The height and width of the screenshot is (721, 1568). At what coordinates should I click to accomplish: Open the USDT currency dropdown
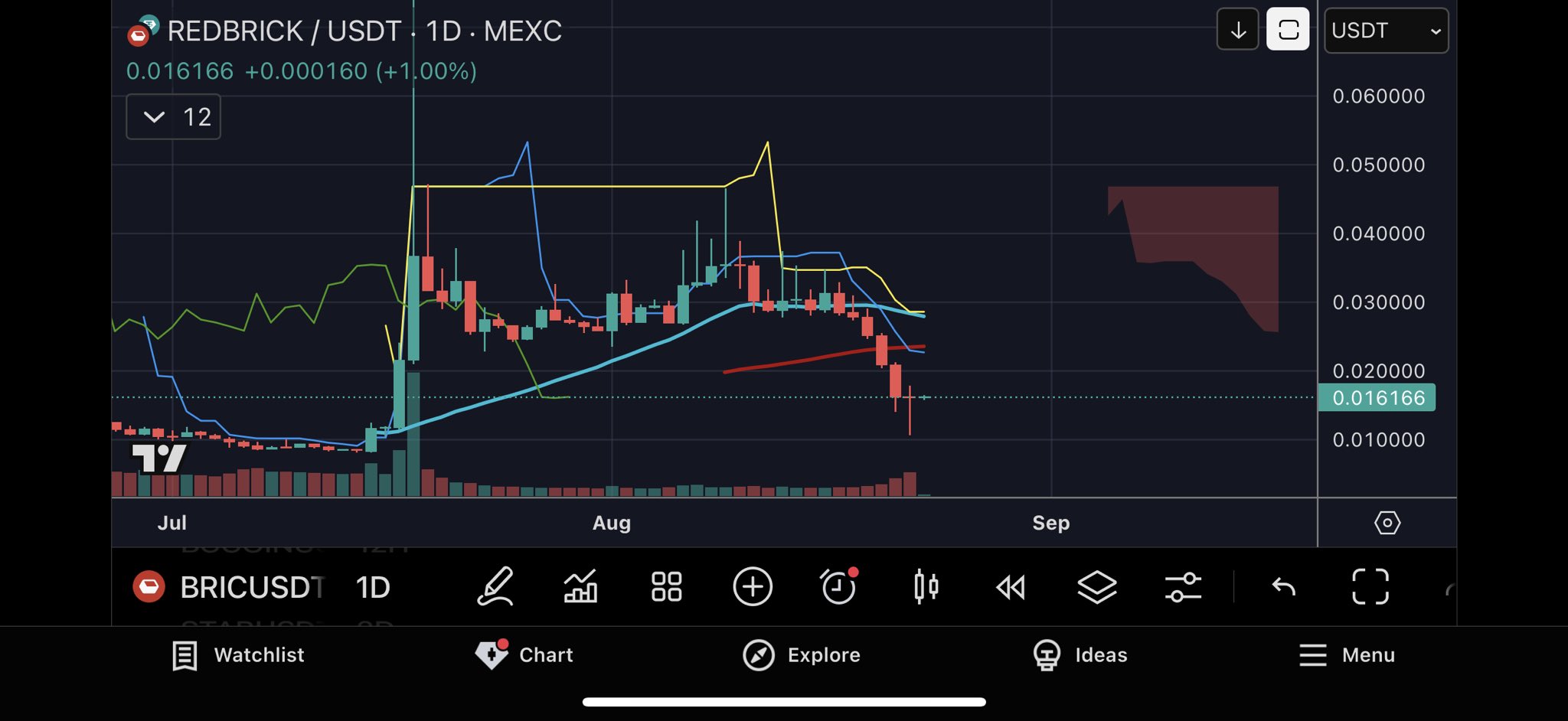(1386, 31)
